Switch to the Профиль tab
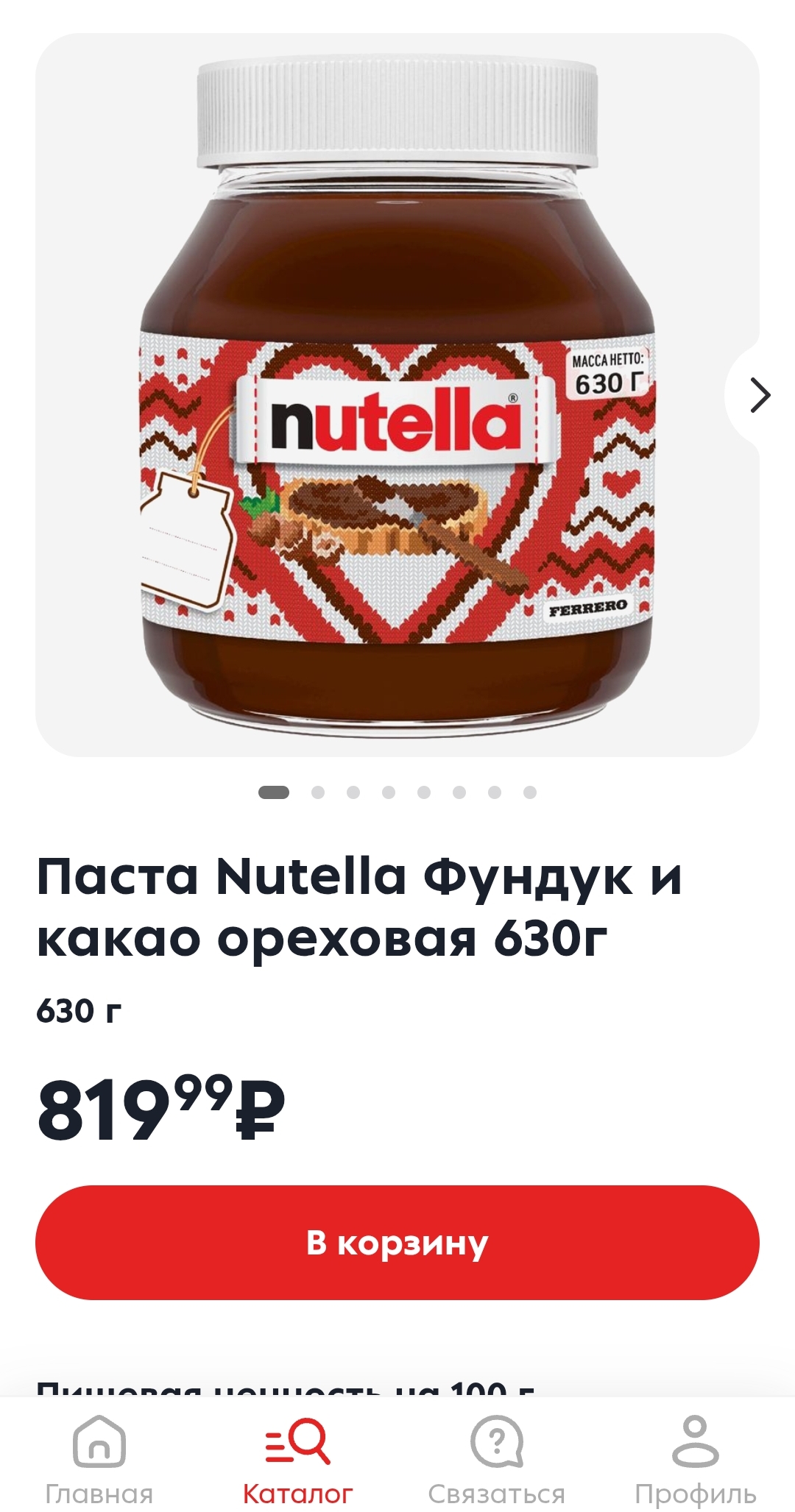The width and height of the screenshot is (795, 1512). [x=696, y=1460]
